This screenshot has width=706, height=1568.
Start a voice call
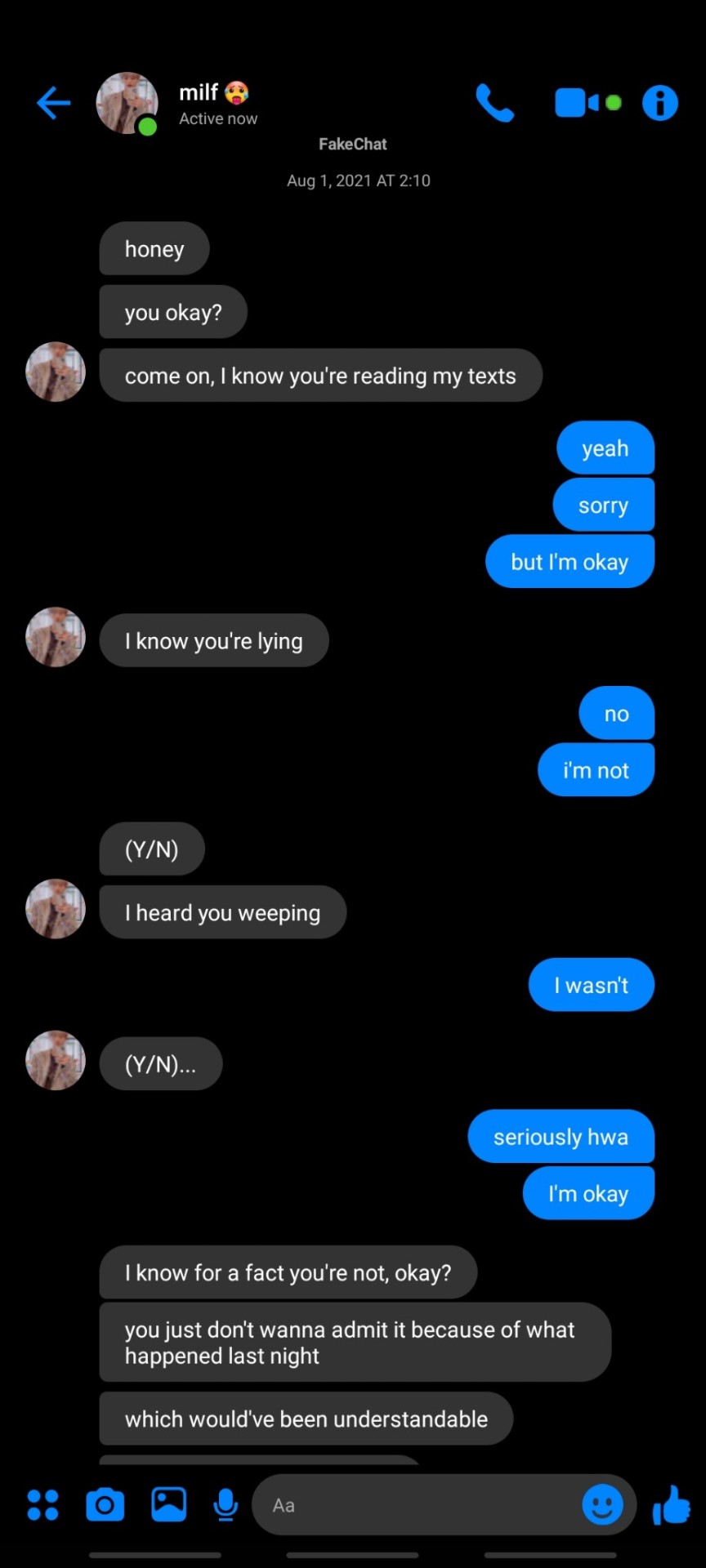tap(494, 103)
